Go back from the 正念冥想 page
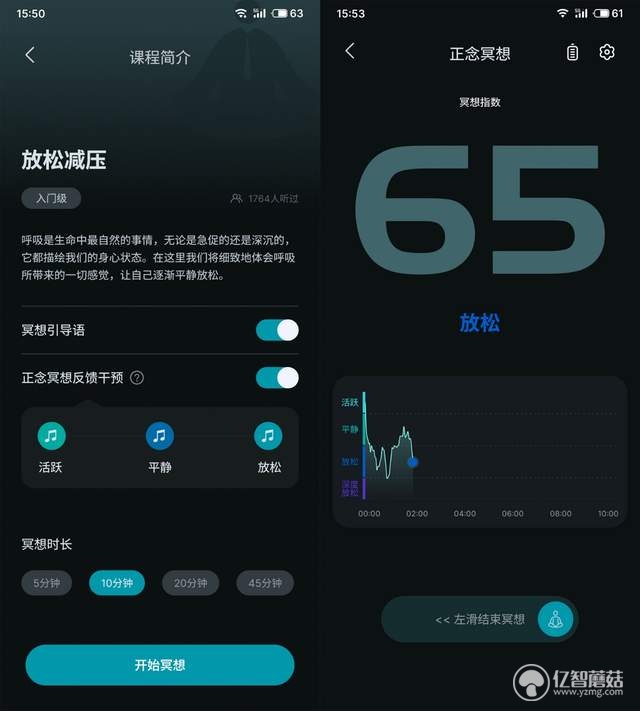The image size is (640, 711). (x=349, y=52)
